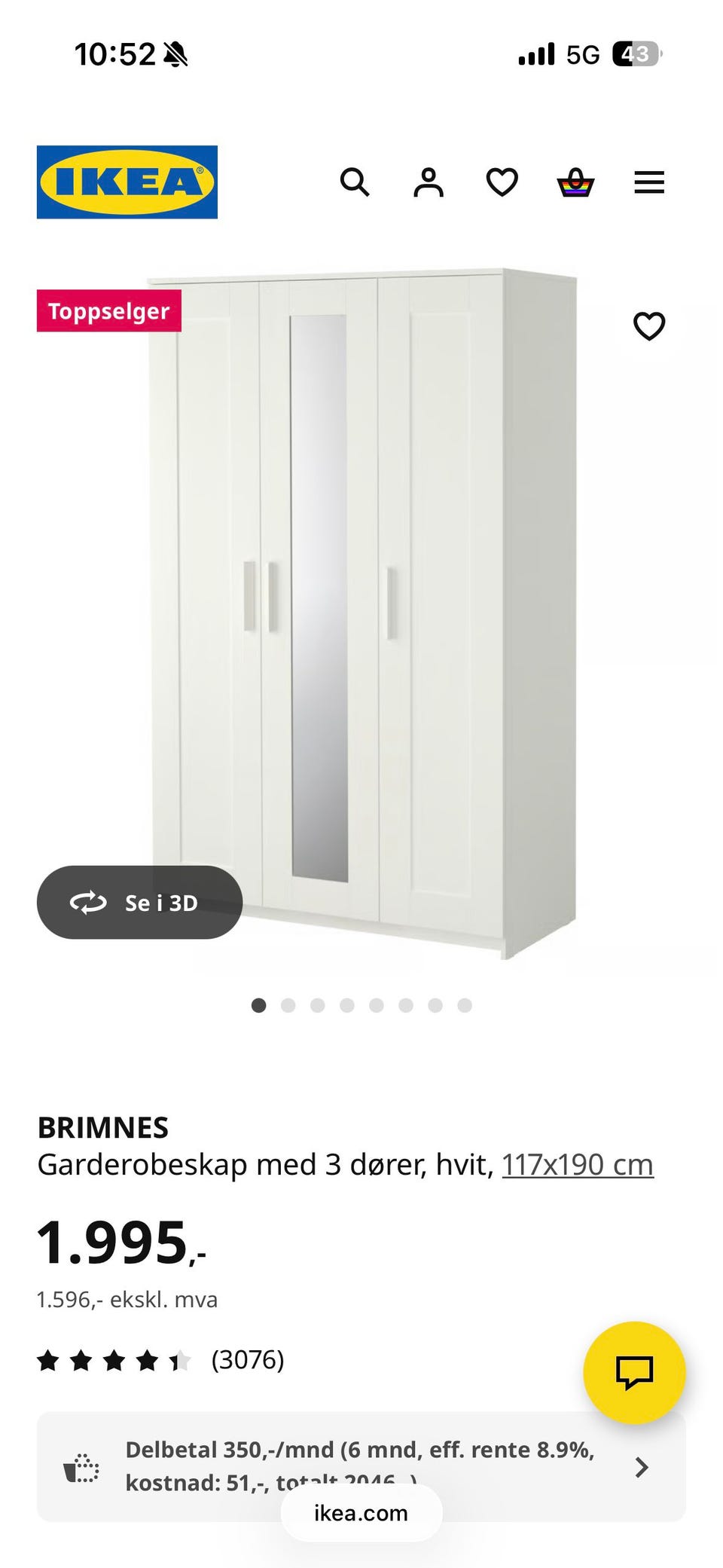Open the ikea.com address pill
This screenshot has width=723, height=1568.
[x=361, y=1513]
